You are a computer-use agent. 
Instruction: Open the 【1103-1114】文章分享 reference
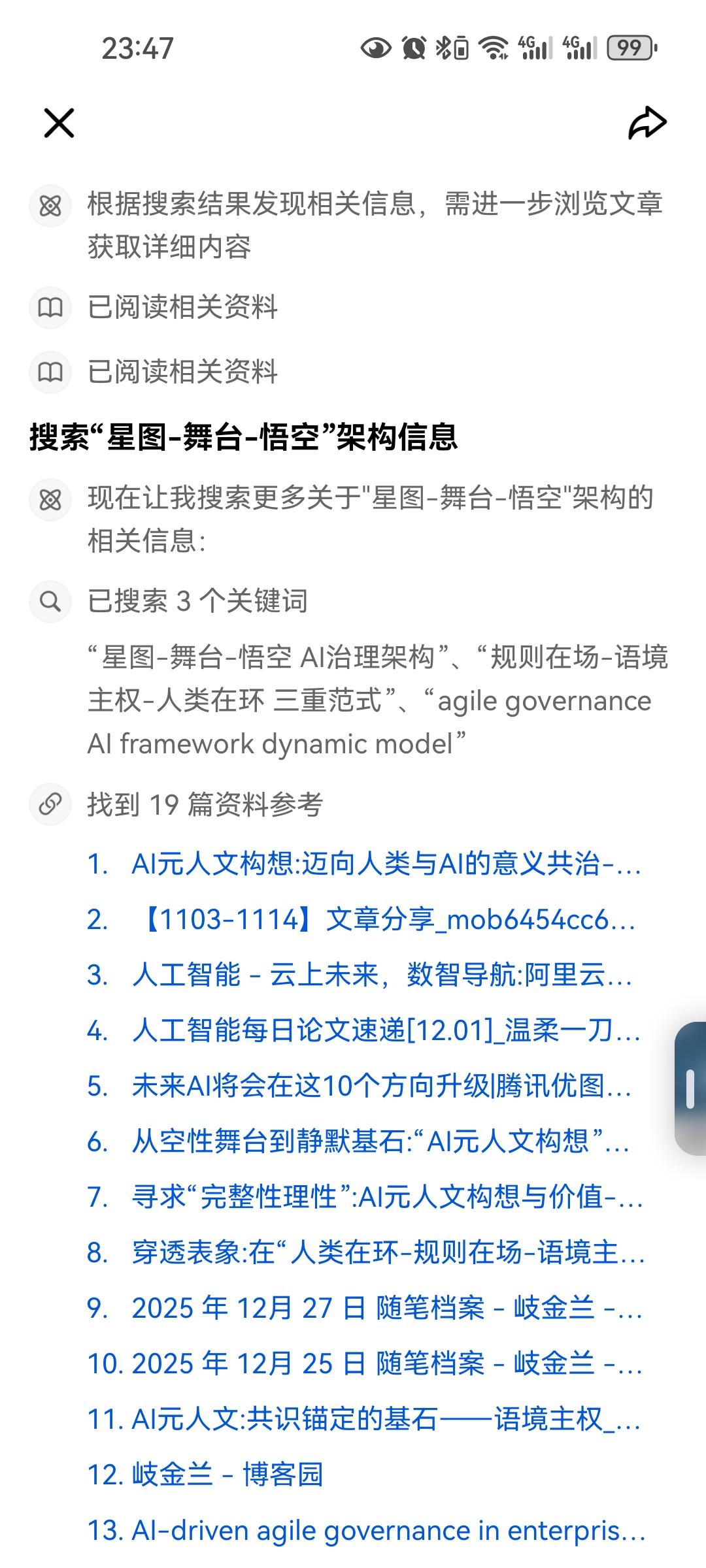[386, 921]
